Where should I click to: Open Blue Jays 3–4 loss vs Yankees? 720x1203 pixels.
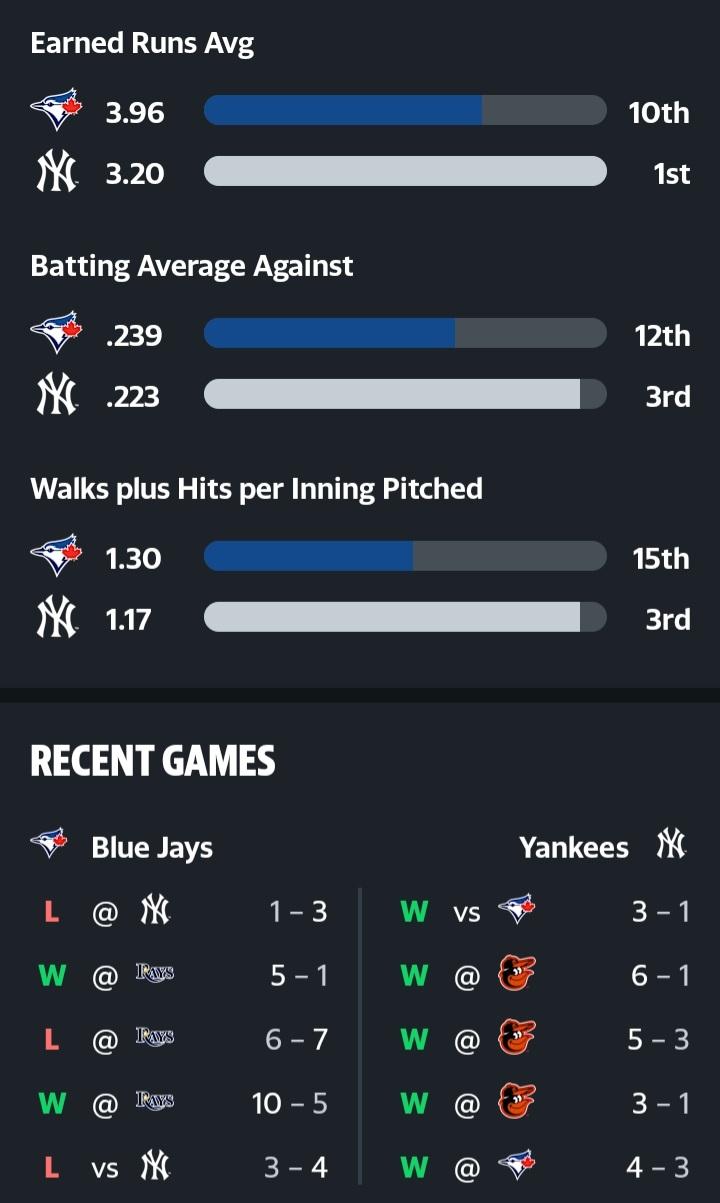[179, 1167]
